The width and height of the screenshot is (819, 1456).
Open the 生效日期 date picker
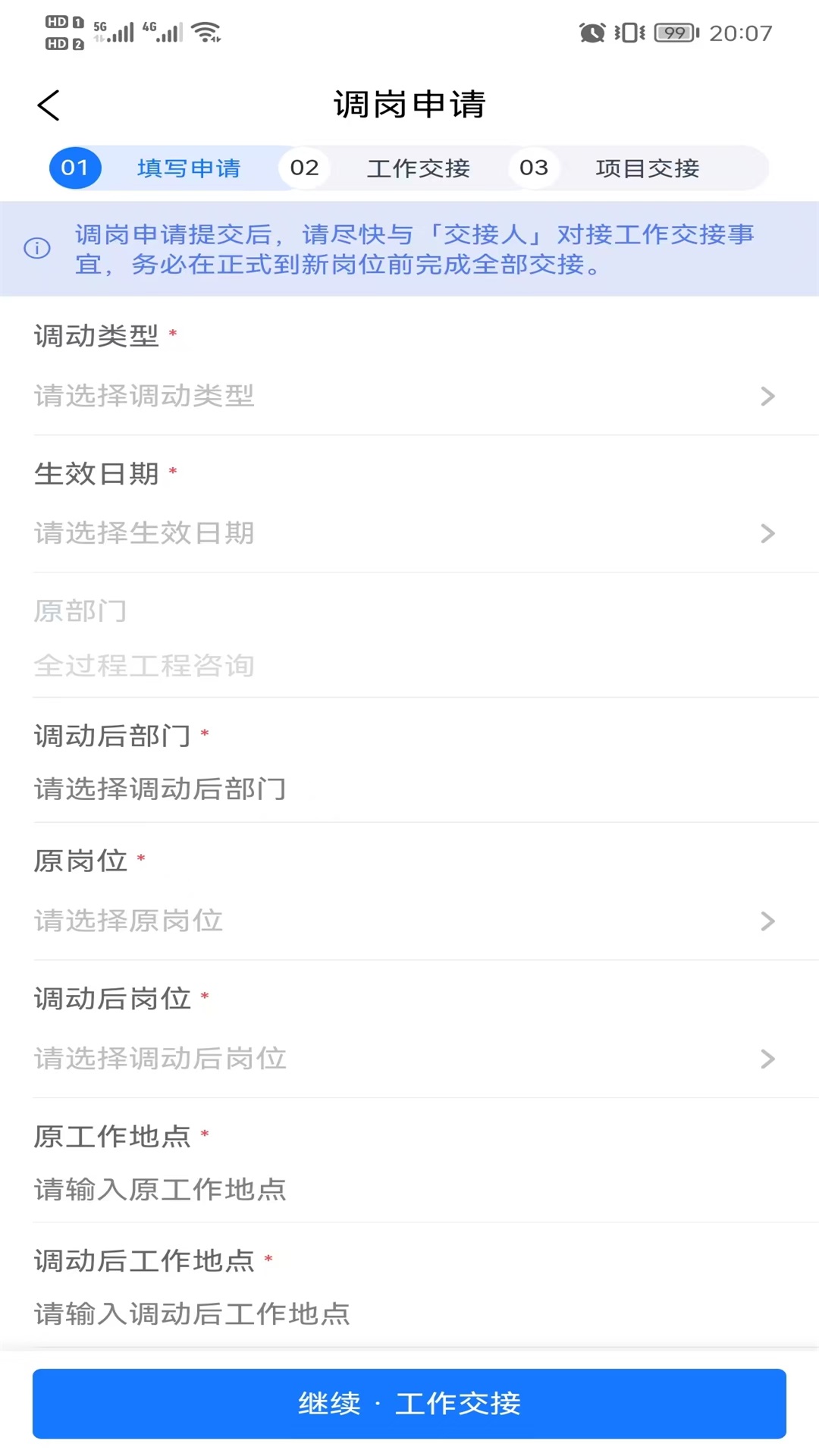click(409, 533)
